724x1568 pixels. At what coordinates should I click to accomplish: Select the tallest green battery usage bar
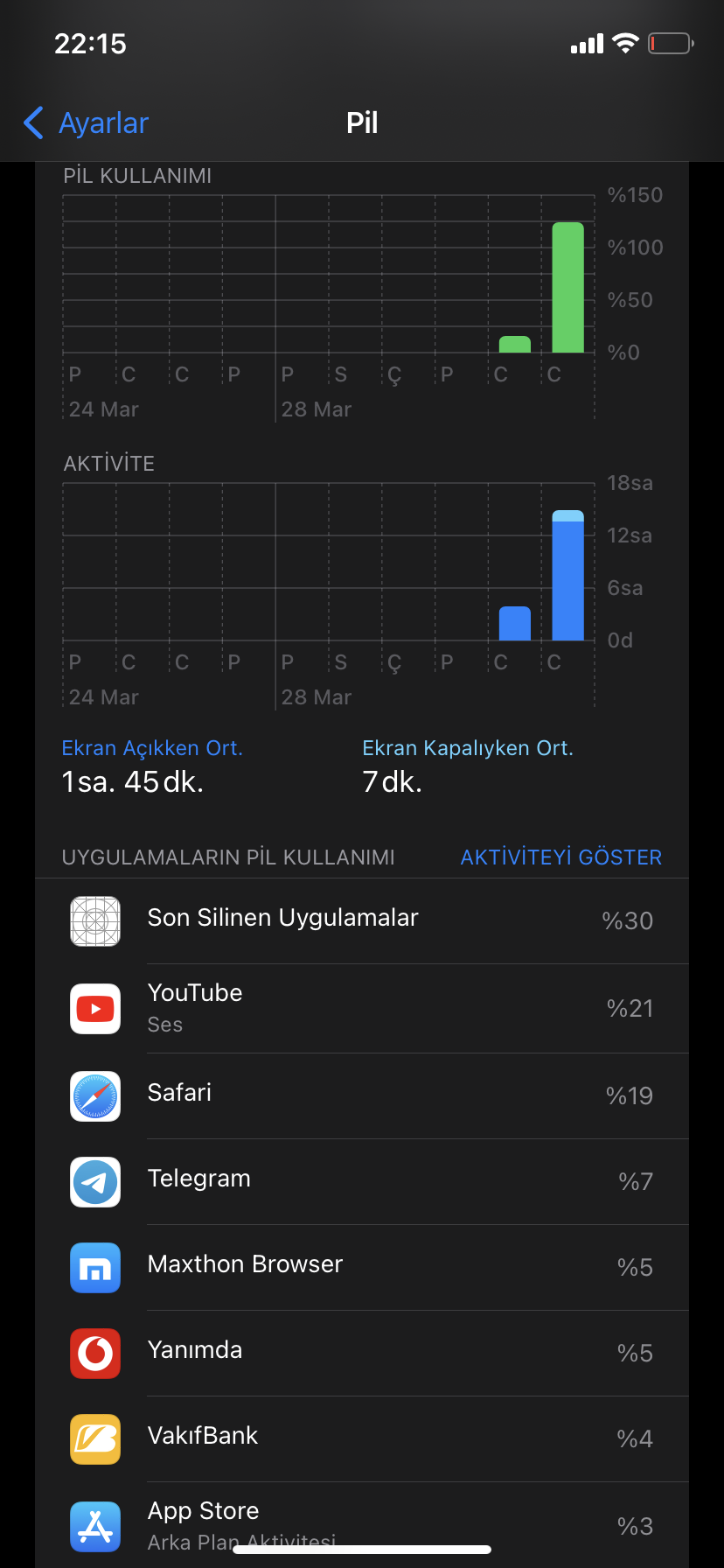point(567,287)
